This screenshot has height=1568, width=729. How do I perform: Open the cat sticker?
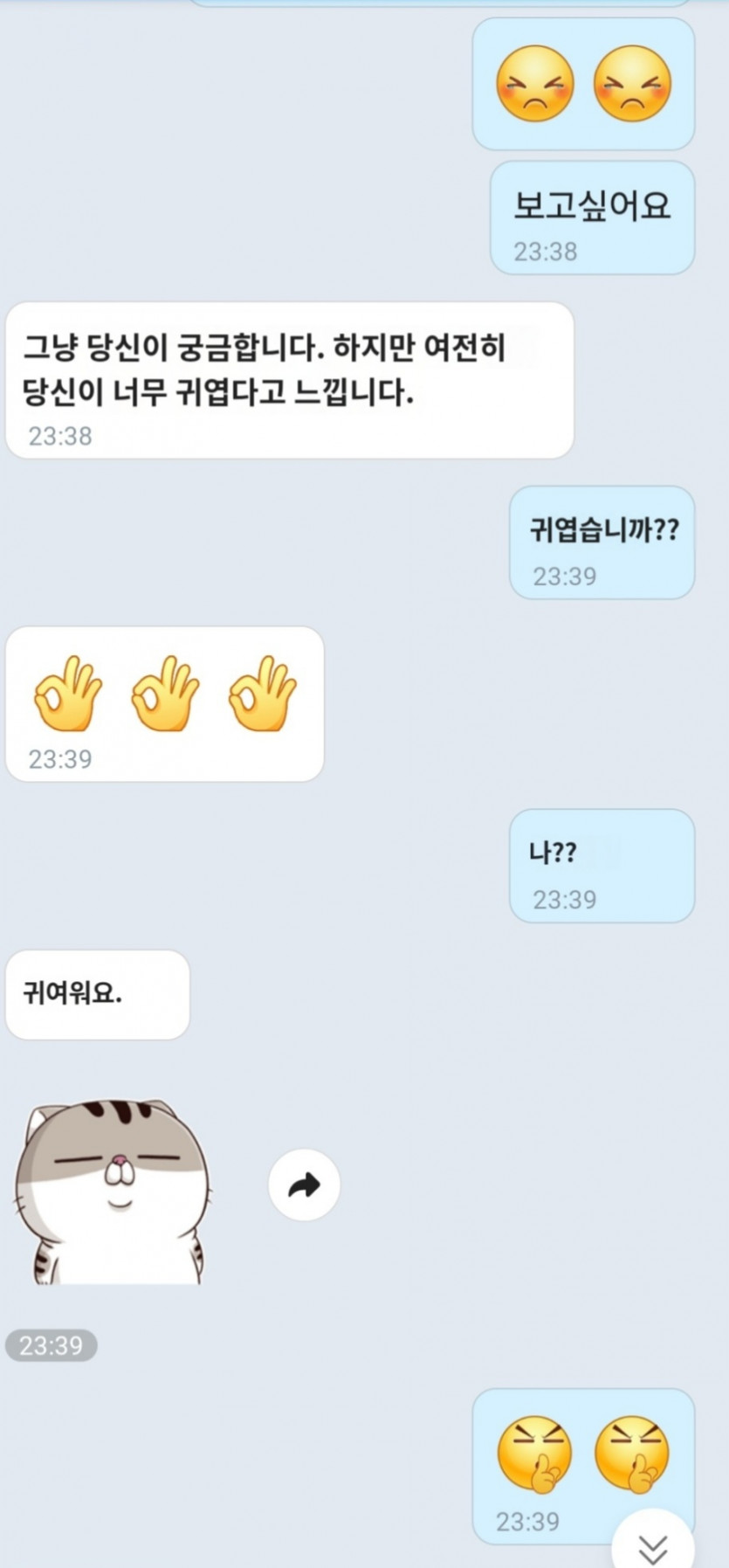coord(113,1191)
